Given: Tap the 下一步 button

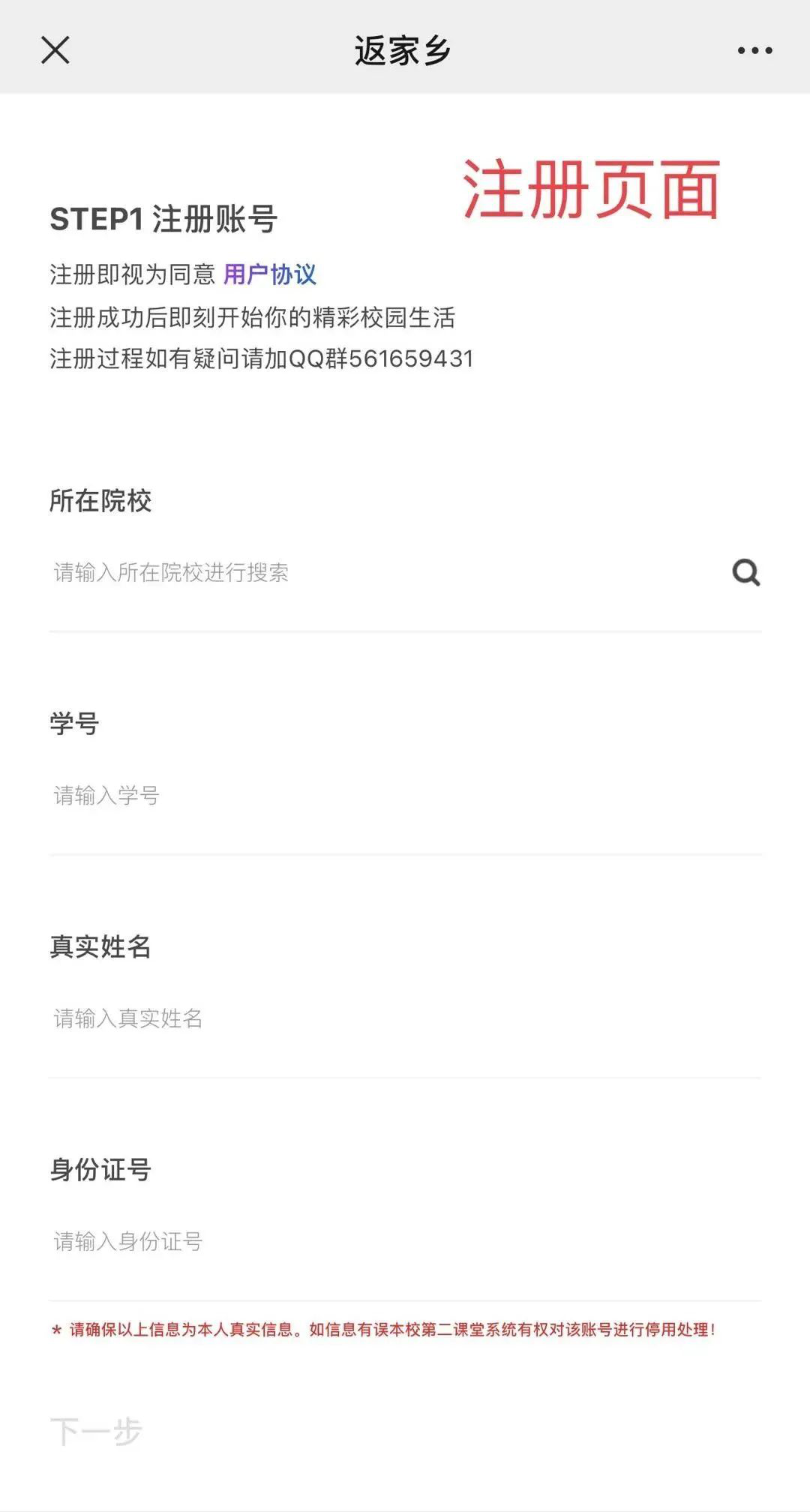Looking at the screenshot, I should pyautogui.click(x=96, y=1431).
